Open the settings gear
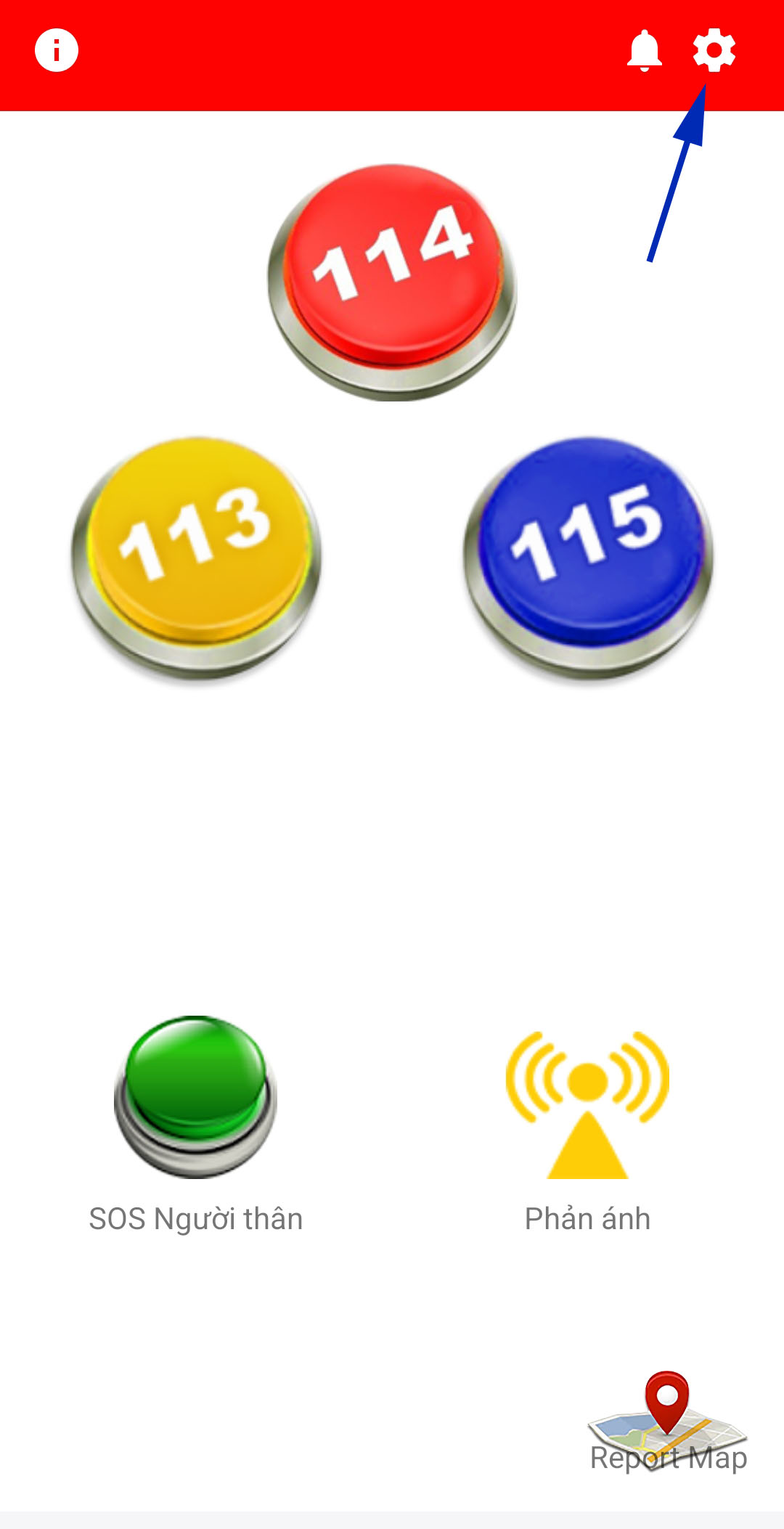Image resolution: width=784 pixels, height=1529 pixels. click(714, 50)
